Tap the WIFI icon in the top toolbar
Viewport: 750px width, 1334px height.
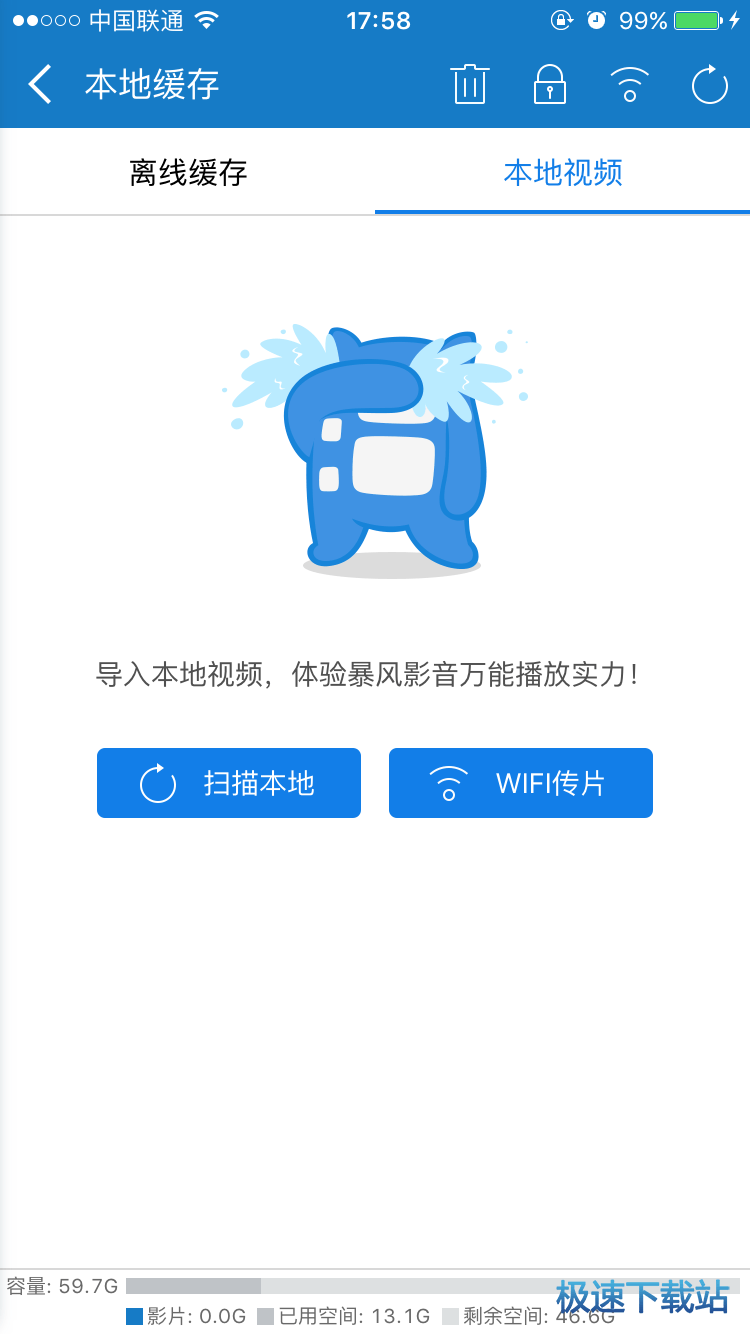point(629,84)
